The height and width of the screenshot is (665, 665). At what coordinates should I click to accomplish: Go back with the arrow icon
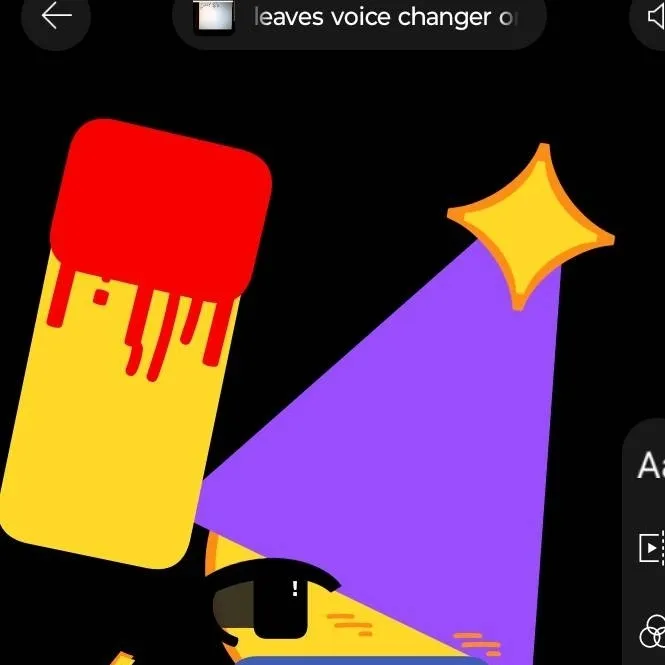tap(56, 17)
